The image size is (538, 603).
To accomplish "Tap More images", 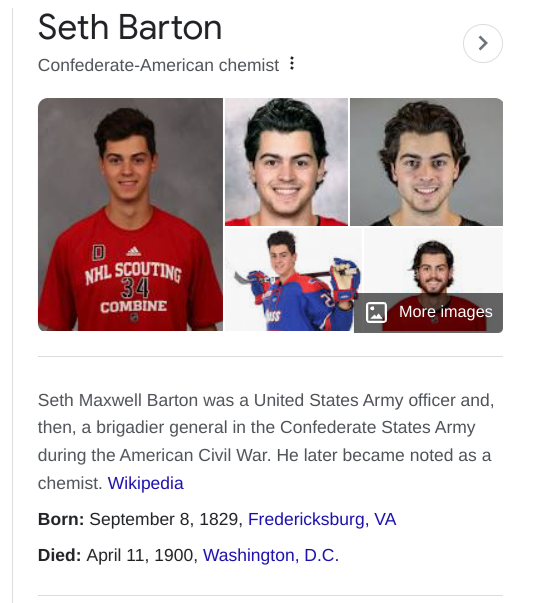I will point(428,312).
